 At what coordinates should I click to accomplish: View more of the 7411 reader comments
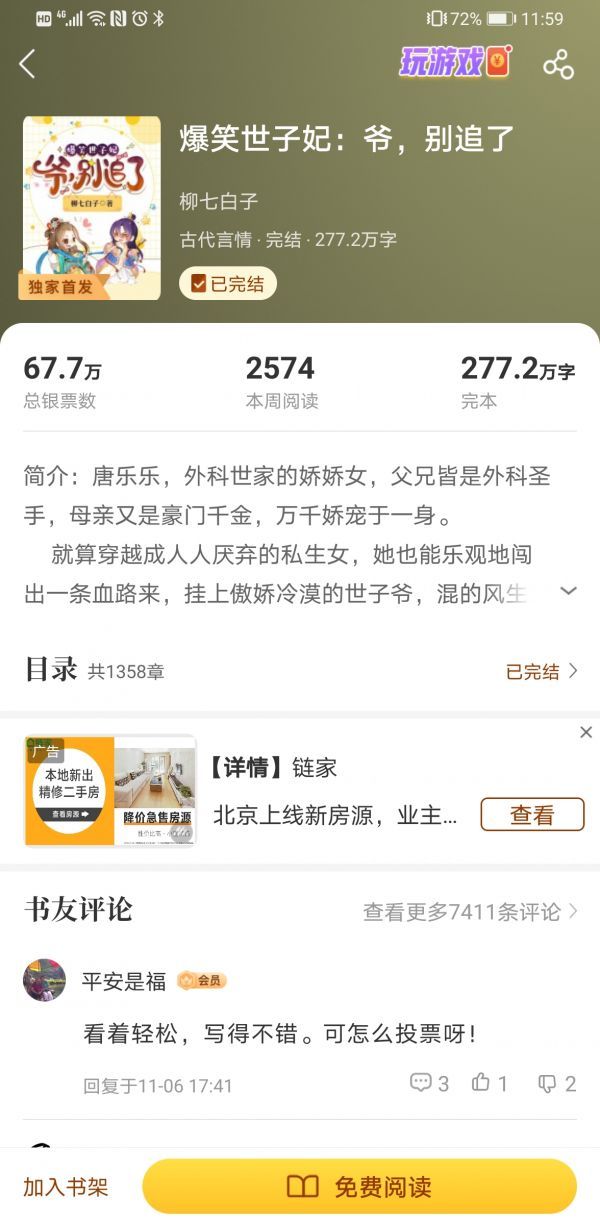coord(470,911)
